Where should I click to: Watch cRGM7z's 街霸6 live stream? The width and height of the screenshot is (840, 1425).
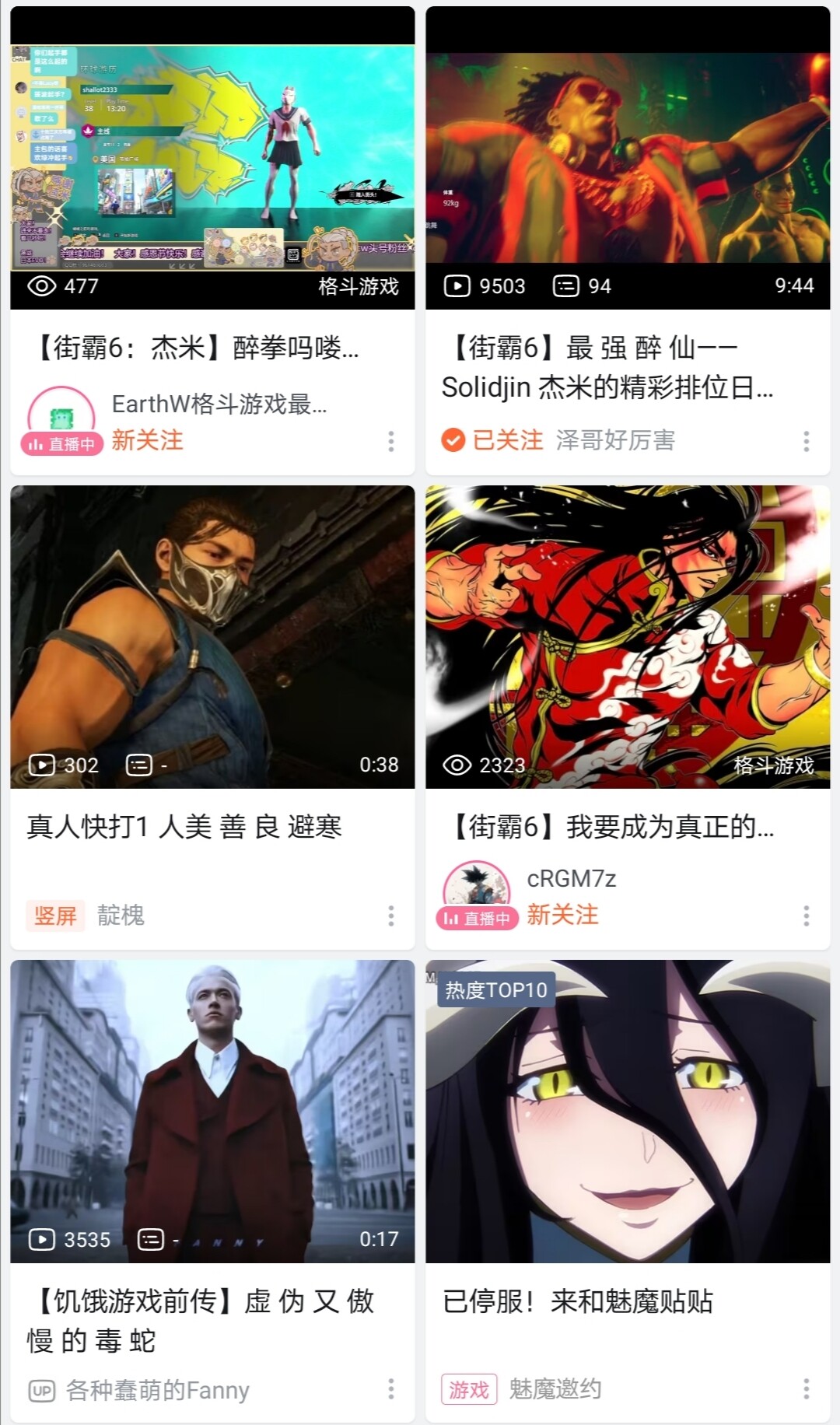(x=627, y=636)
